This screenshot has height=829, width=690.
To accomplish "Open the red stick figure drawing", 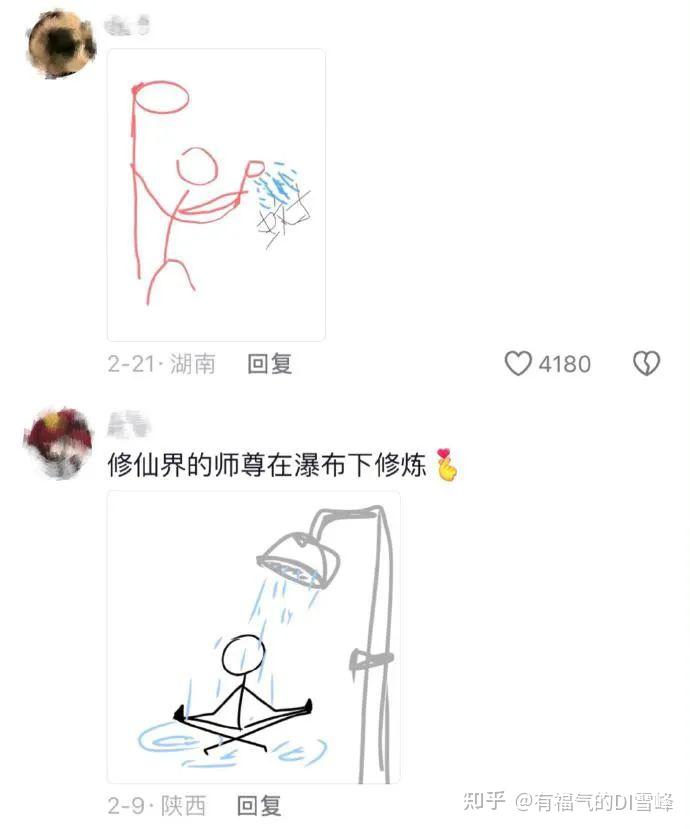I will tap(216, 195).
